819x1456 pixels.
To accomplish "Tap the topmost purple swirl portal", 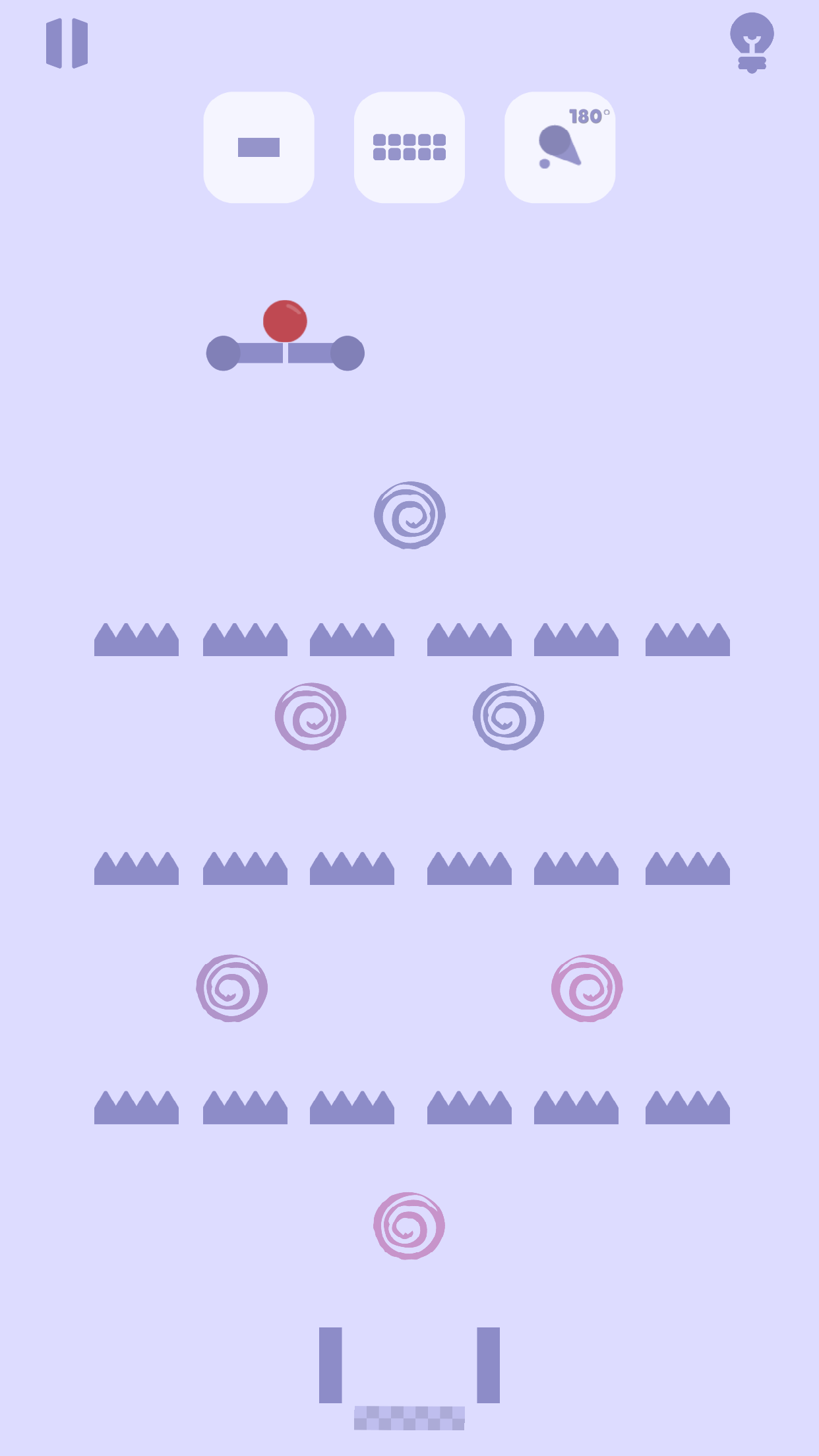I will pos(410,516).
